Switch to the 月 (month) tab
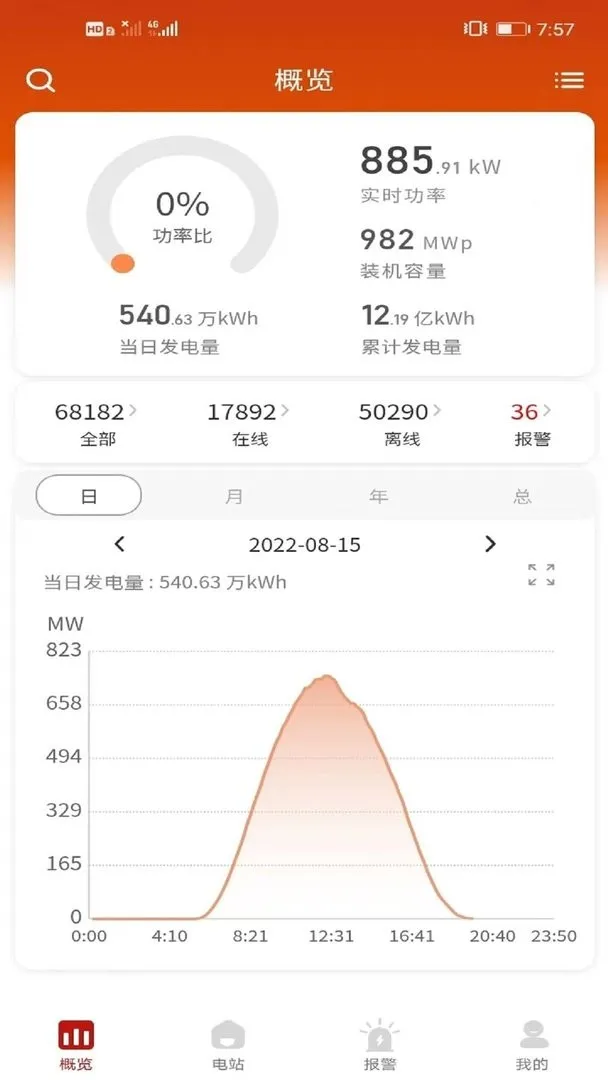Screen dimensions: 608x1080 234,496
